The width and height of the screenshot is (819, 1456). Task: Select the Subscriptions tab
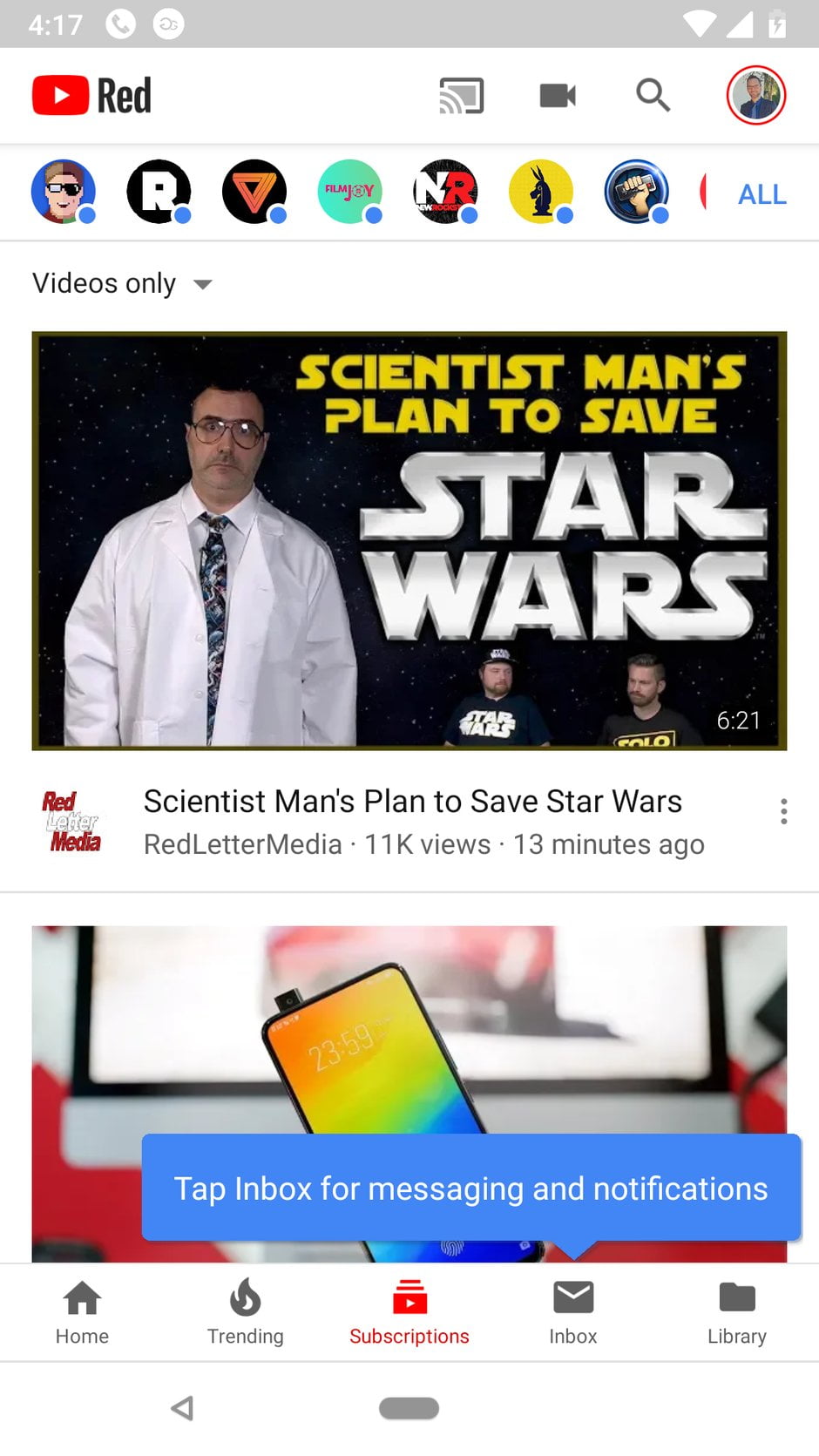[x=409, y=1311]
